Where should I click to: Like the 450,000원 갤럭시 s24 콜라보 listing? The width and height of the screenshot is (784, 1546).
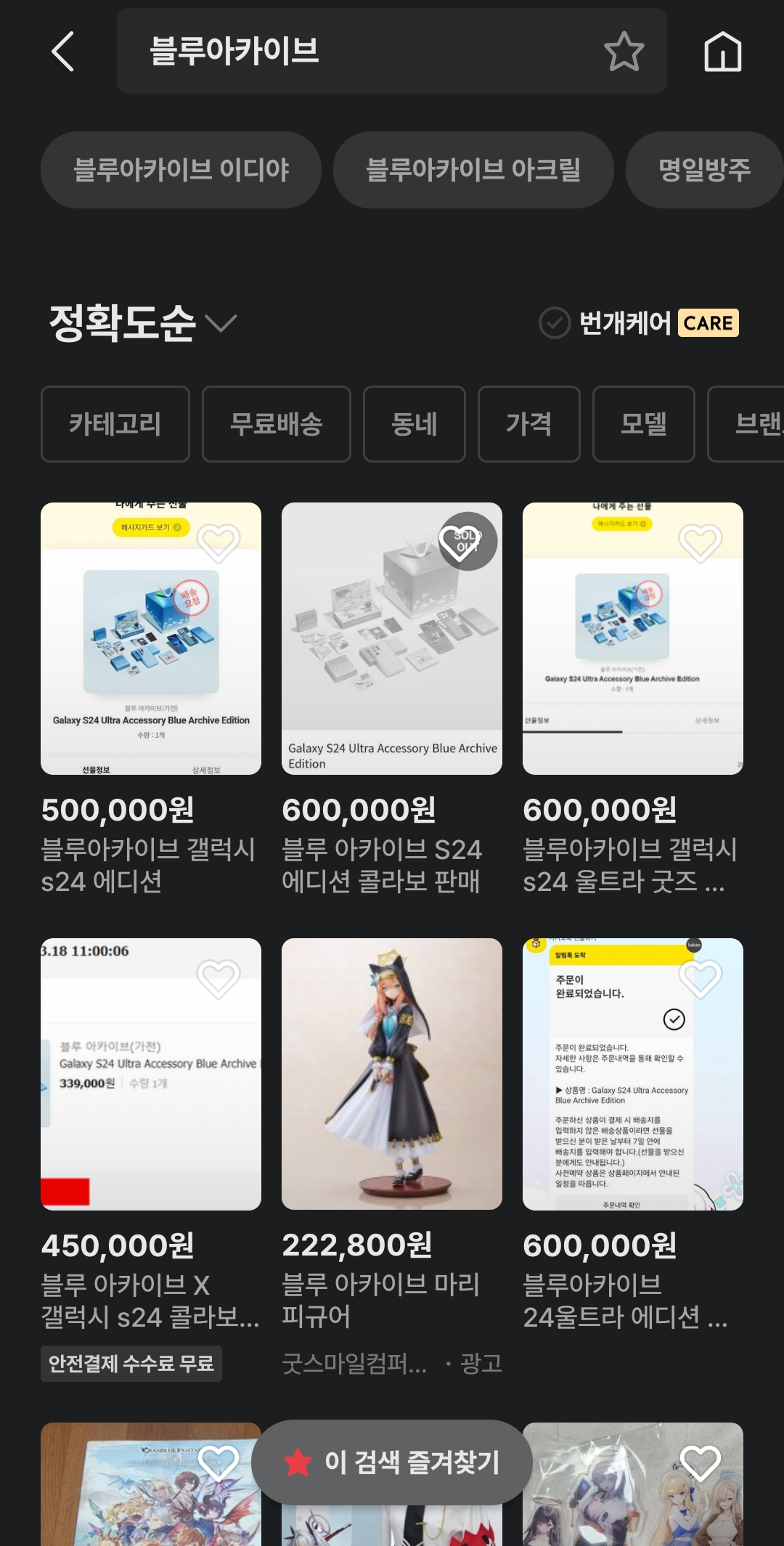click(x=219, y=978)
